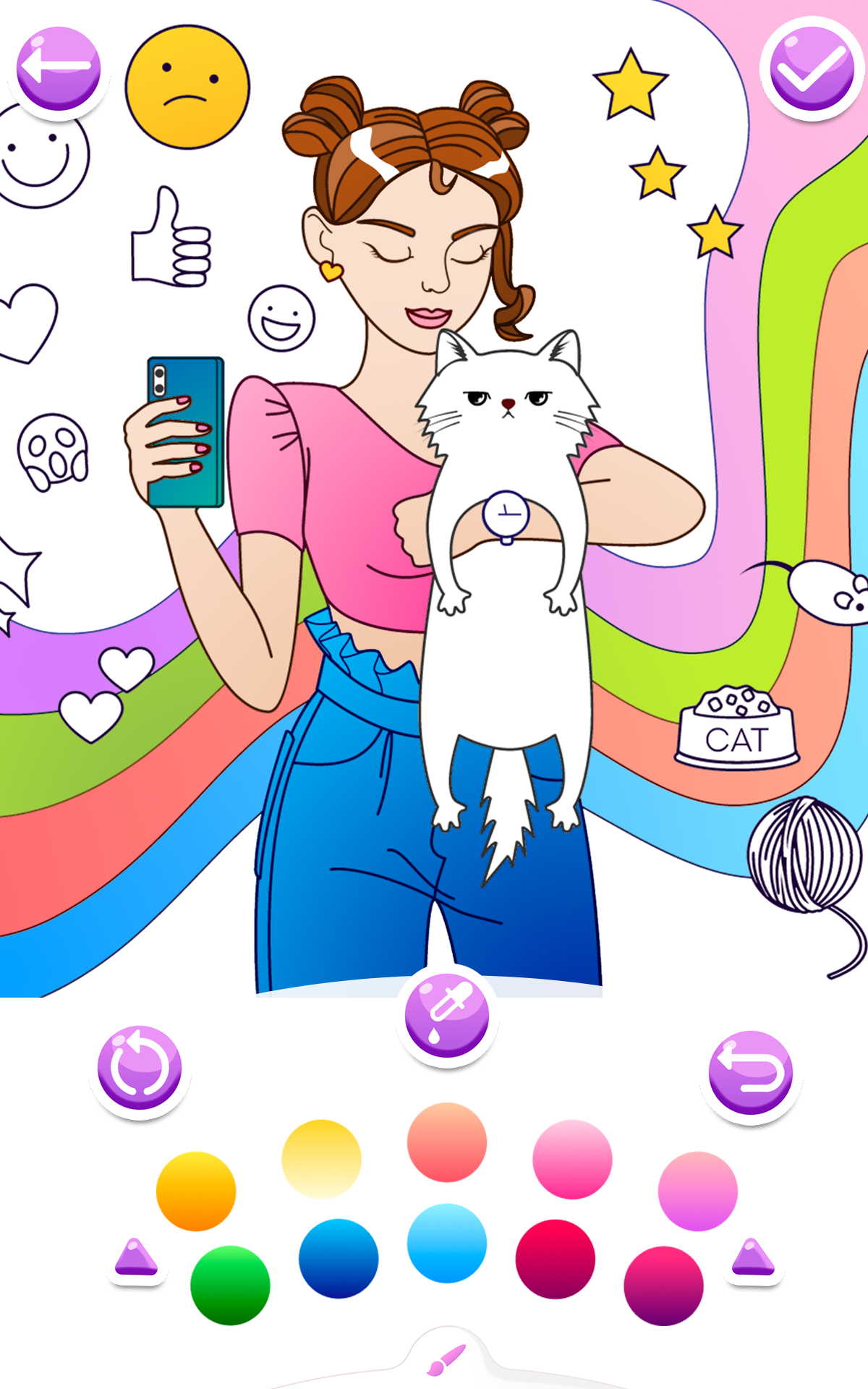Select the dark blue color swatch
This screenshot has width=868, height=1389.
[x=339, y=1258]
